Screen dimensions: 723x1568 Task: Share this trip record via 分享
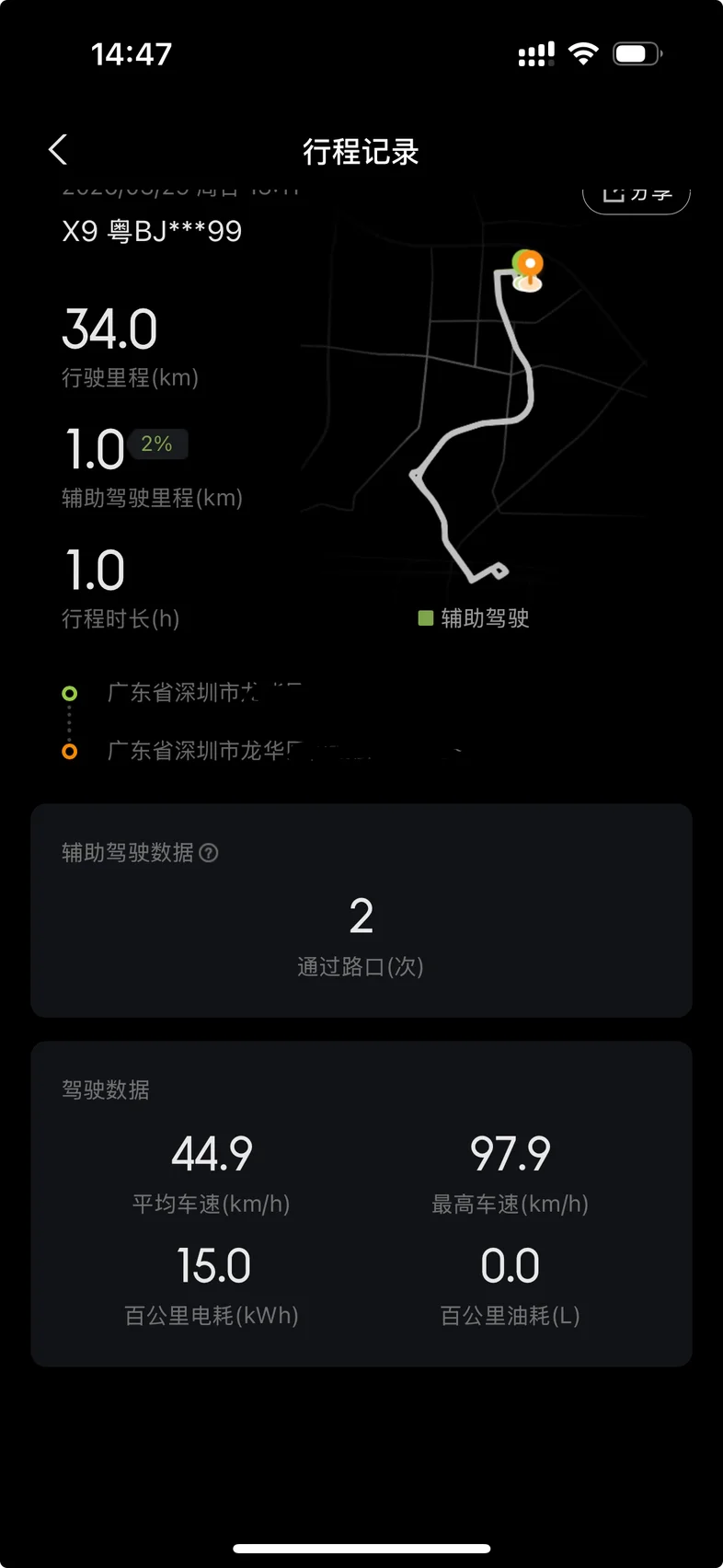[637, 196]
